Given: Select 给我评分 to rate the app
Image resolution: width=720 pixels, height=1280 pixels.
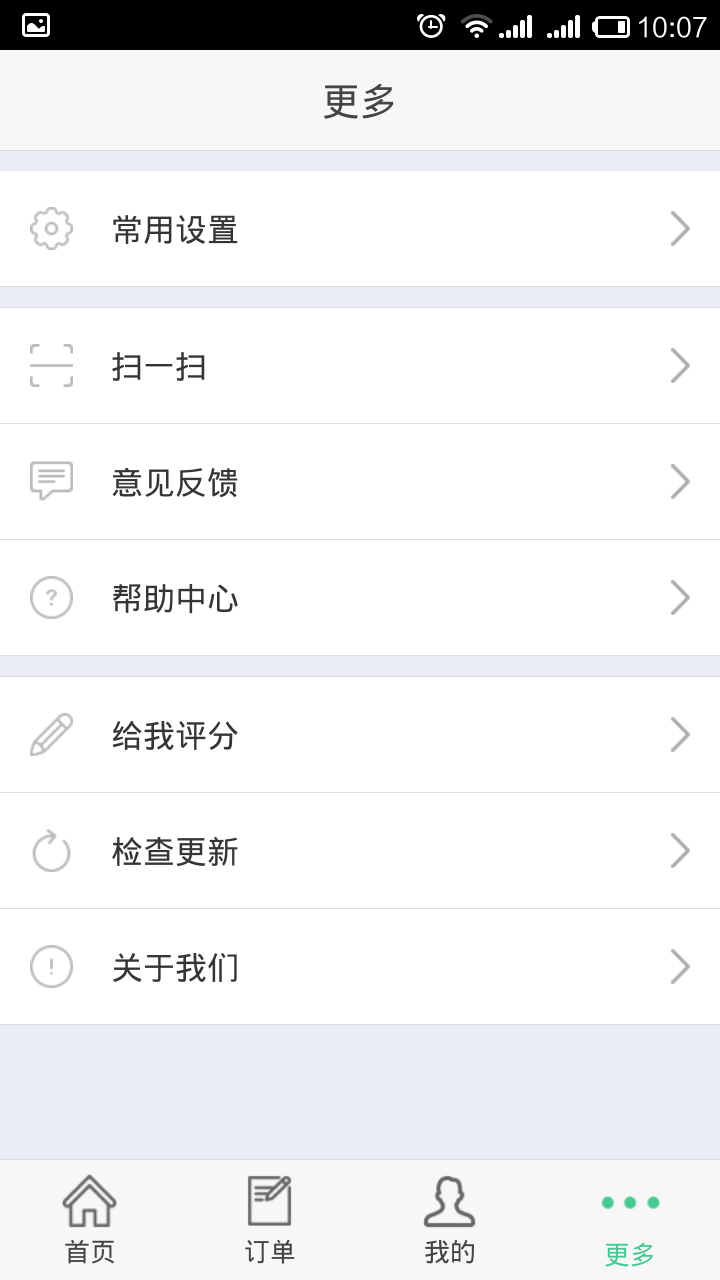Looking at the screenshot, I should click(360, 735).
